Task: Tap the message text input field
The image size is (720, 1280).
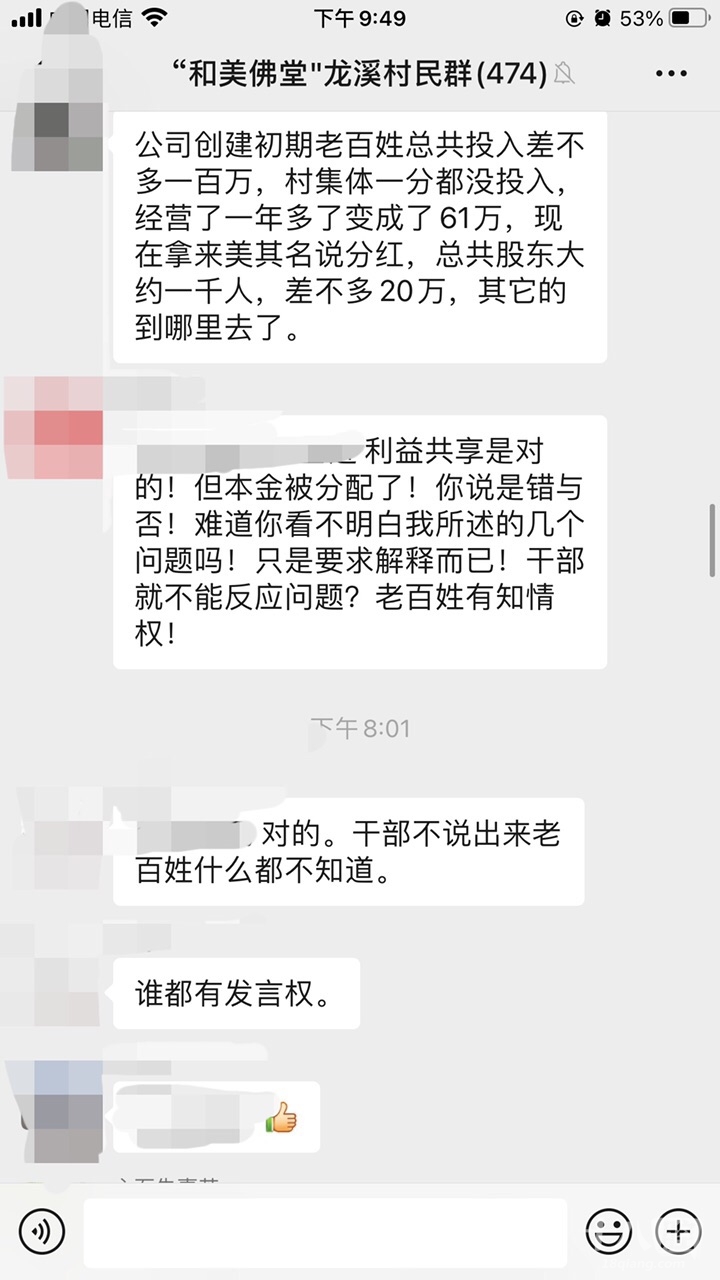Action: (x=325, y=1232)
